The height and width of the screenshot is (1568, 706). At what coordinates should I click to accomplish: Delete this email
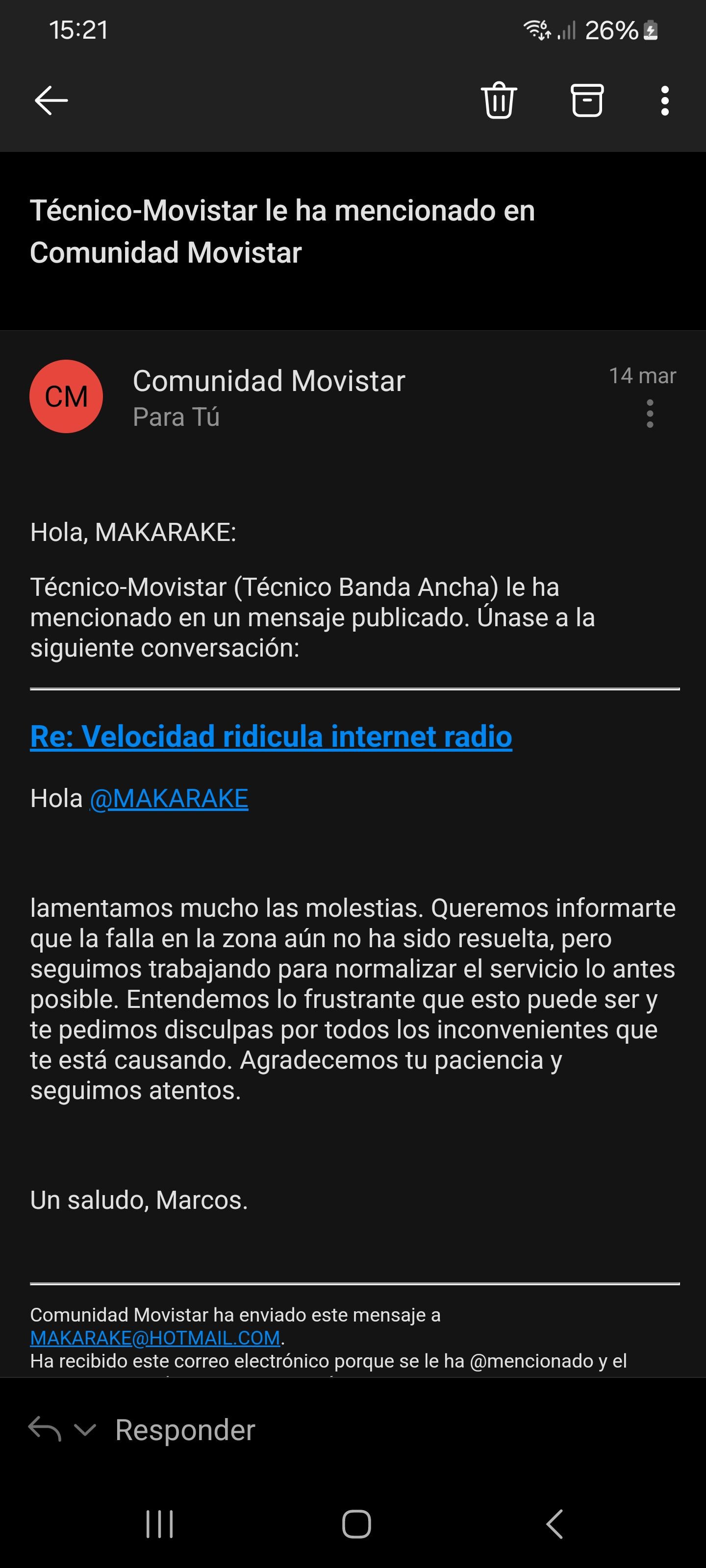[499, 100]
